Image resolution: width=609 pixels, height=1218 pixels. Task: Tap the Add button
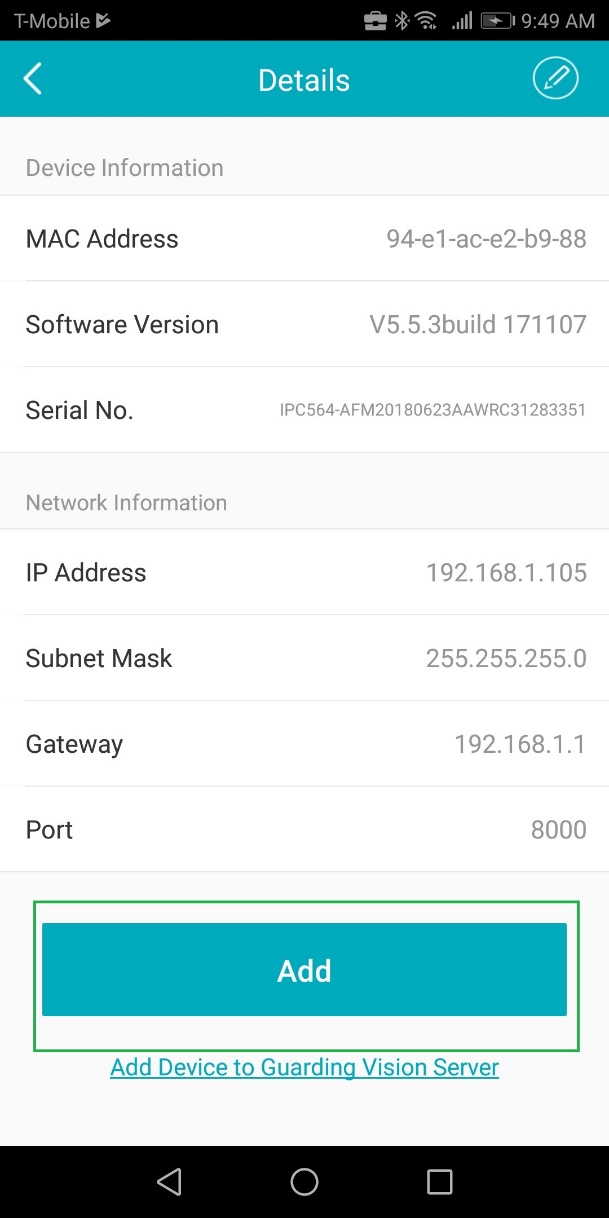(x=304, y=970)
